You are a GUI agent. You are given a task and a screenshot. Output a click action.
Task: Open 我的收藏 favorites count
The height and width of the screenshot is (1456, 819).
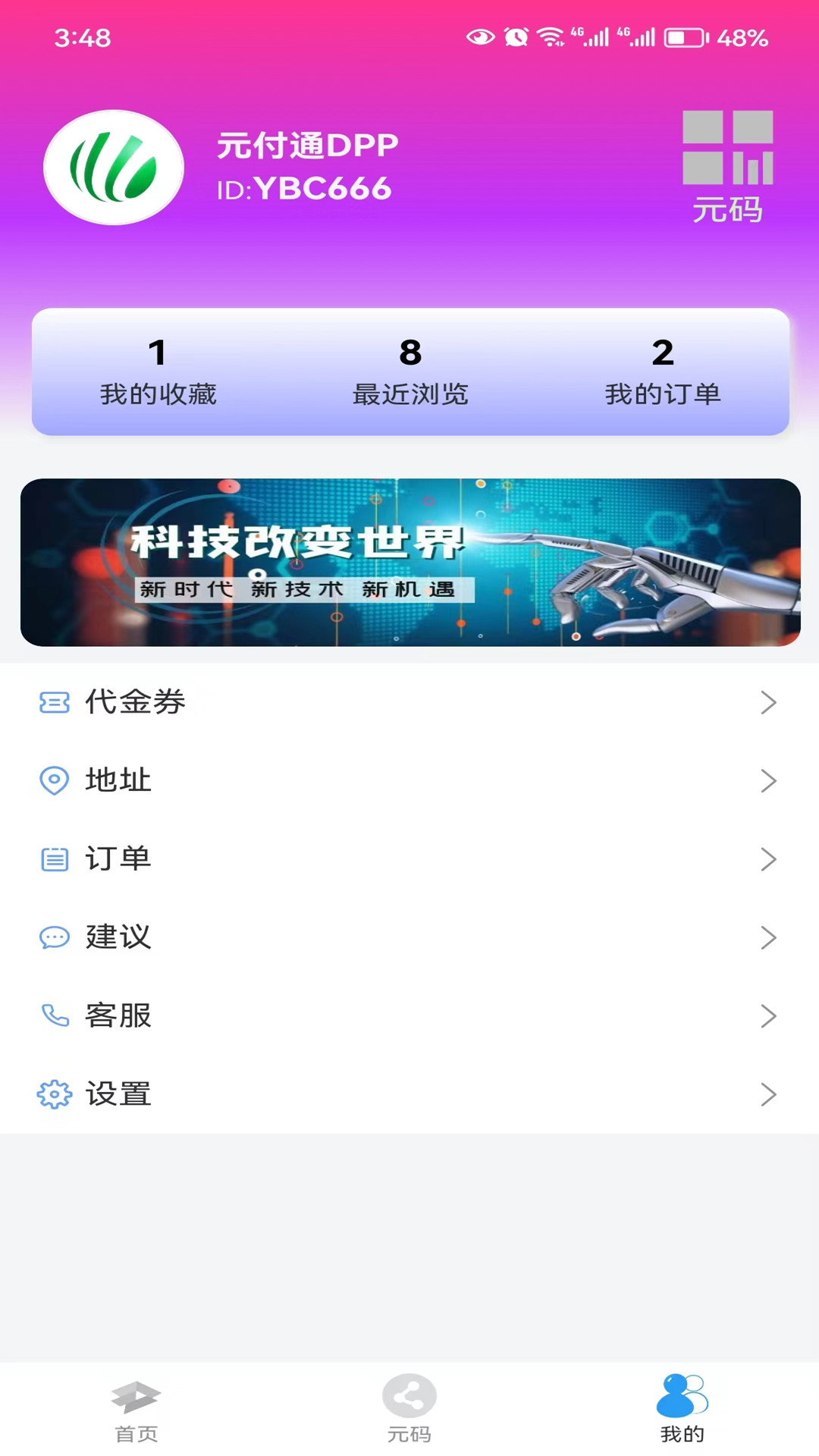tap(158, 372)
